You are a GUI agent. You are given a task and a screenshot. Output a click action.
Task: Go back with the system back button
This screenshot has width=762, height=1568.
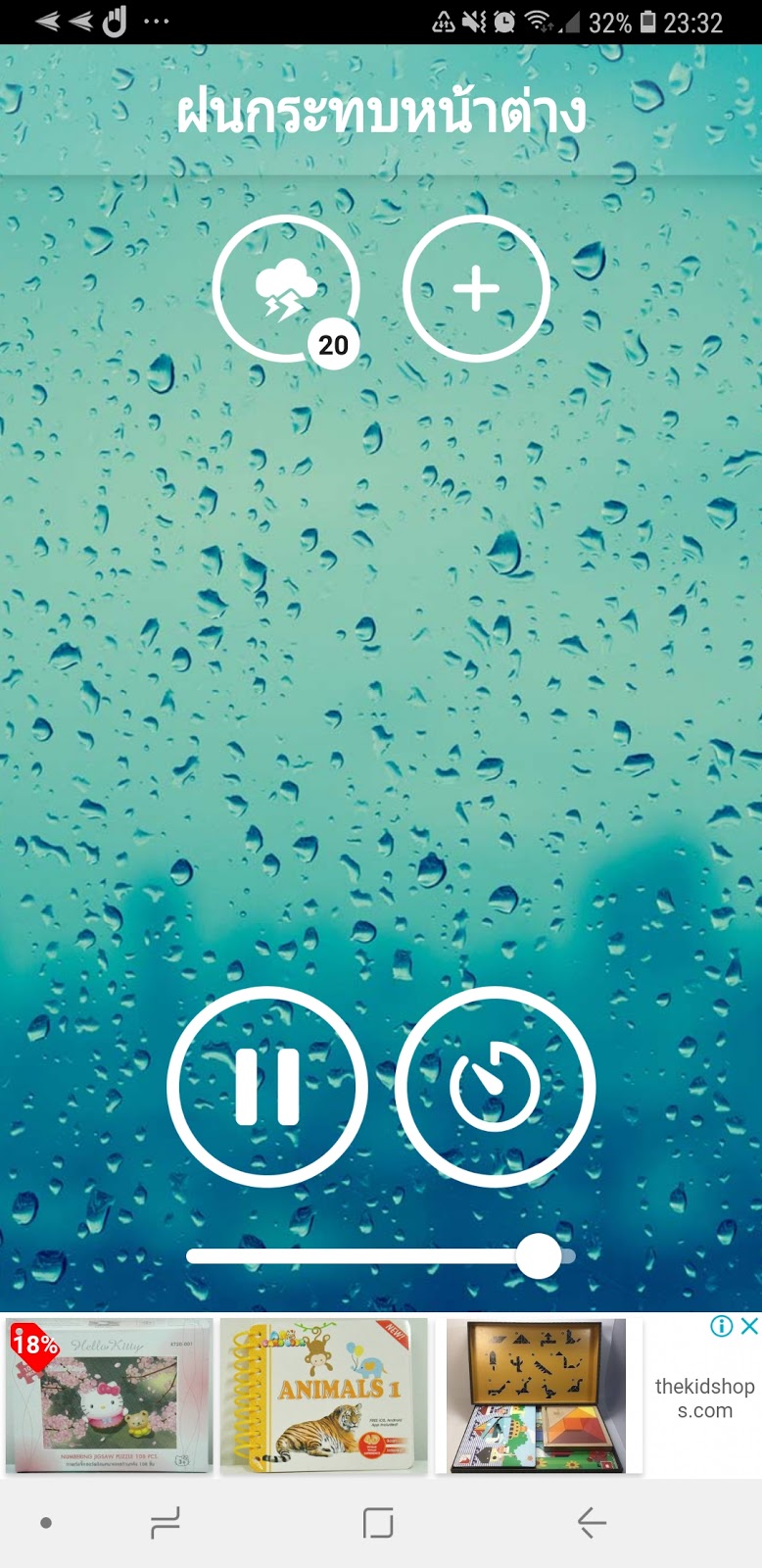tap(592, 1522)
